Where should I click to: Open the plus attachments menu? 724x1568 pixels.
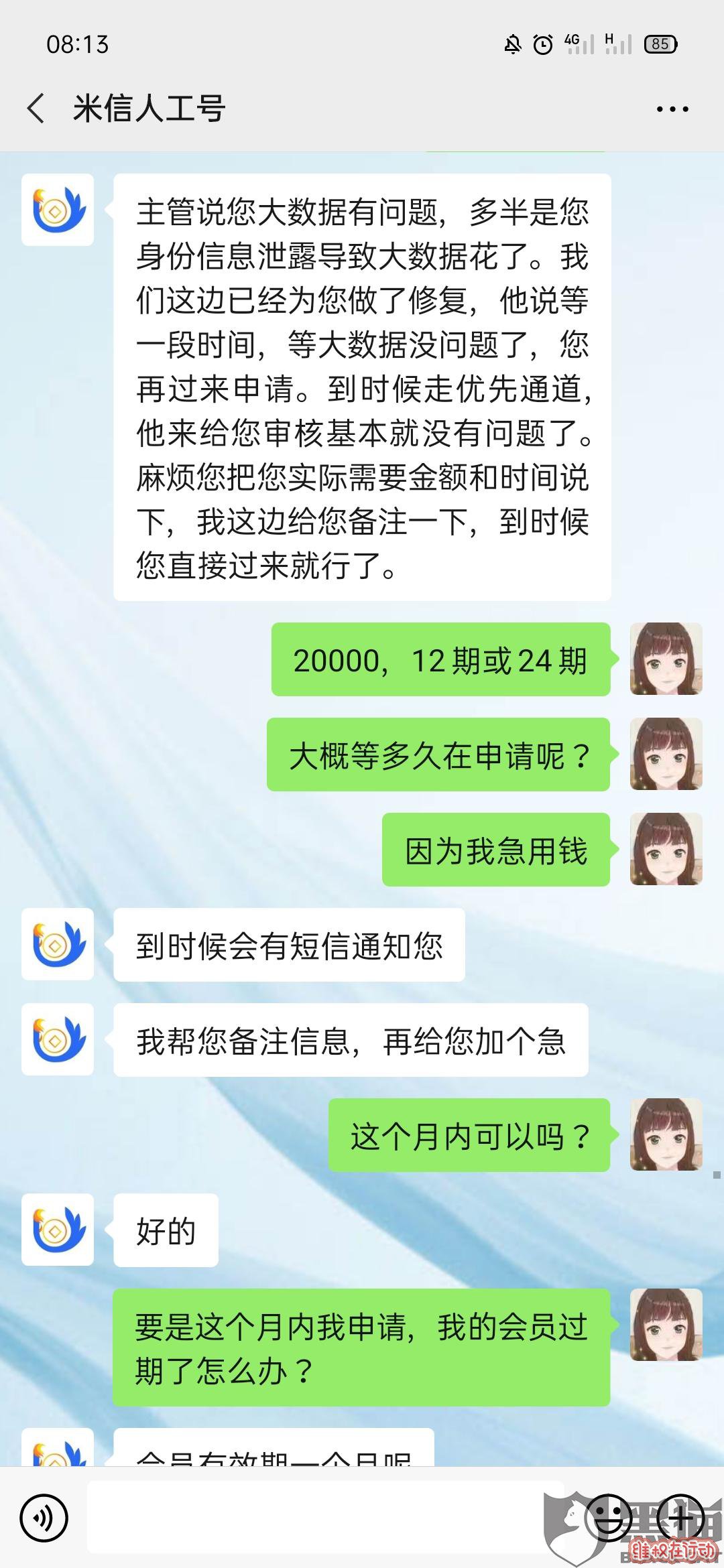[x=680, y=1518]
